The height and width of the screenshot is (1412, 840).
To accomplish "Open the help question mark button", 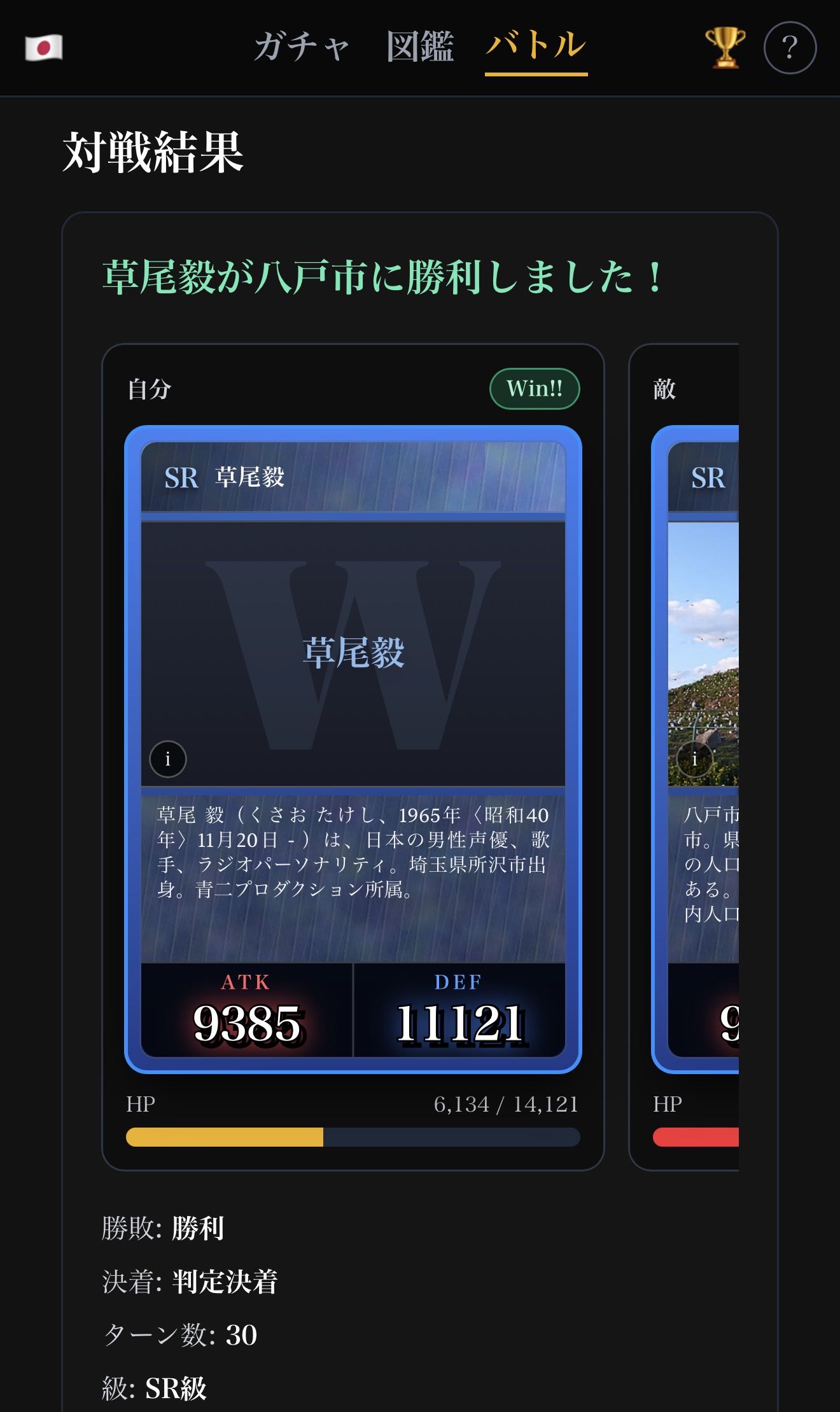I will tap(790, 48).
